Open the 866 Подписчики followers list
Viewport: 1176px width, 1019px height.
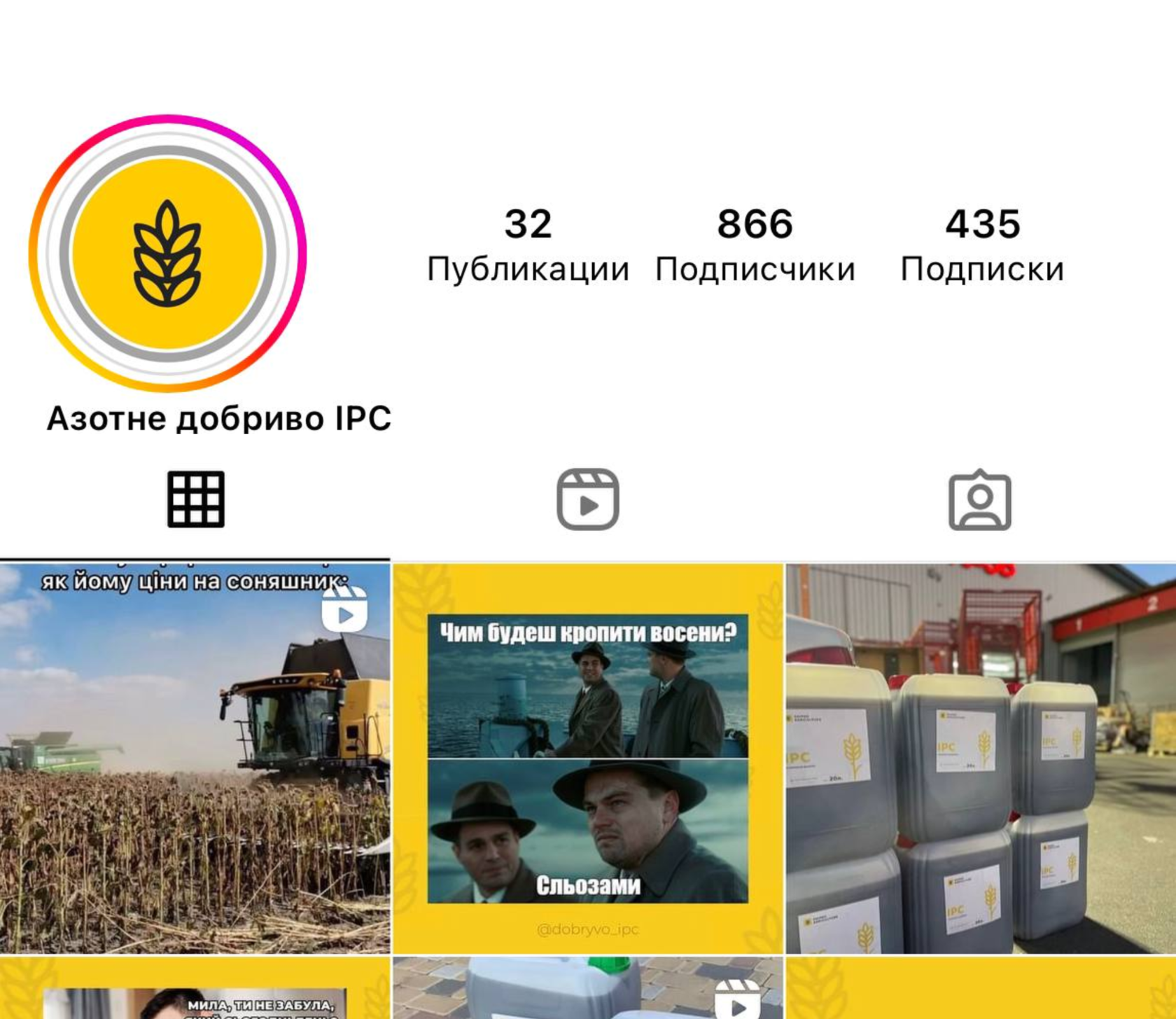pyautogui.click(x=755, y=245)
